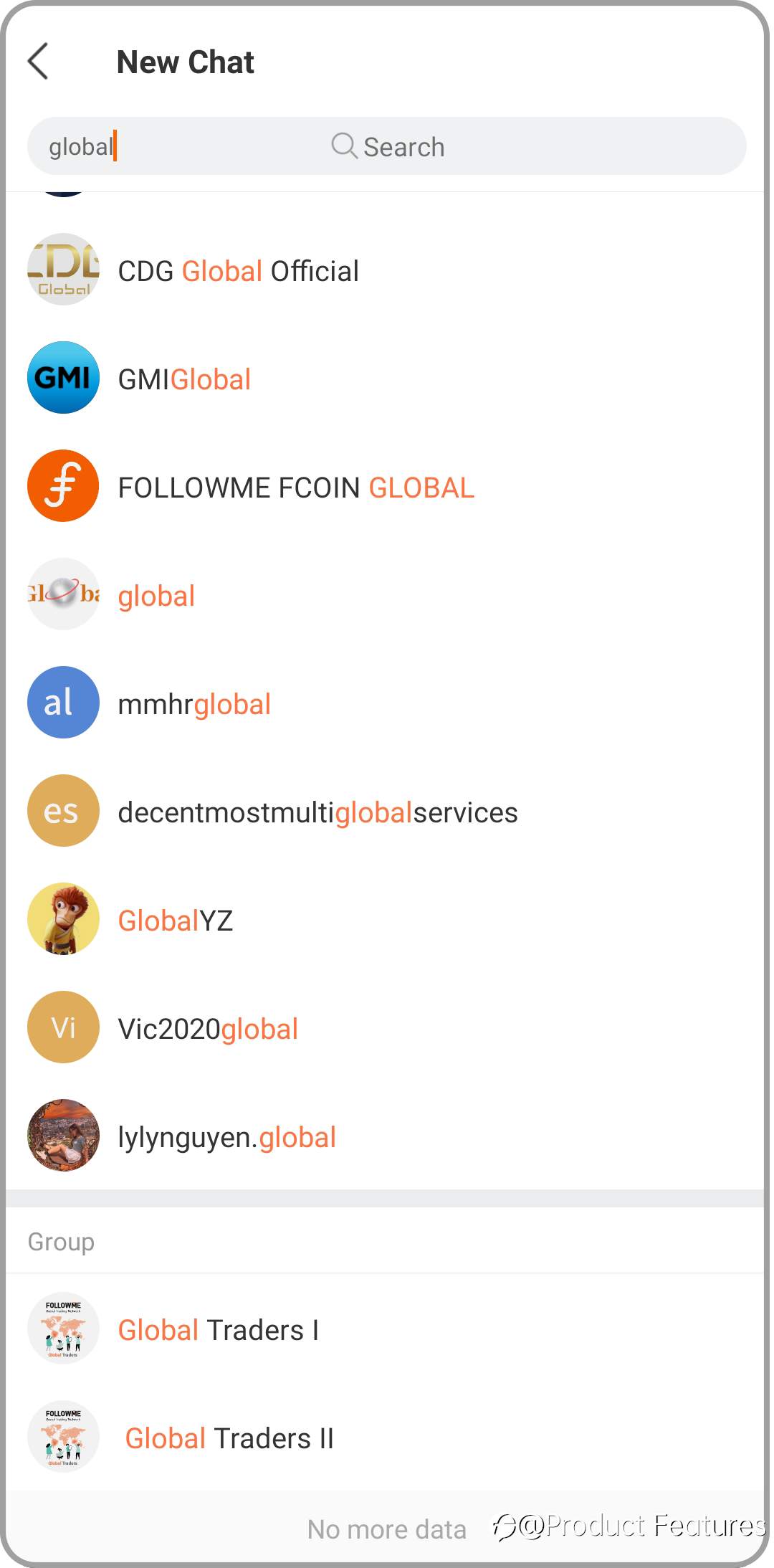Open the Global Traders II group
This screenshot has width=774, height=1568.
386,1438
